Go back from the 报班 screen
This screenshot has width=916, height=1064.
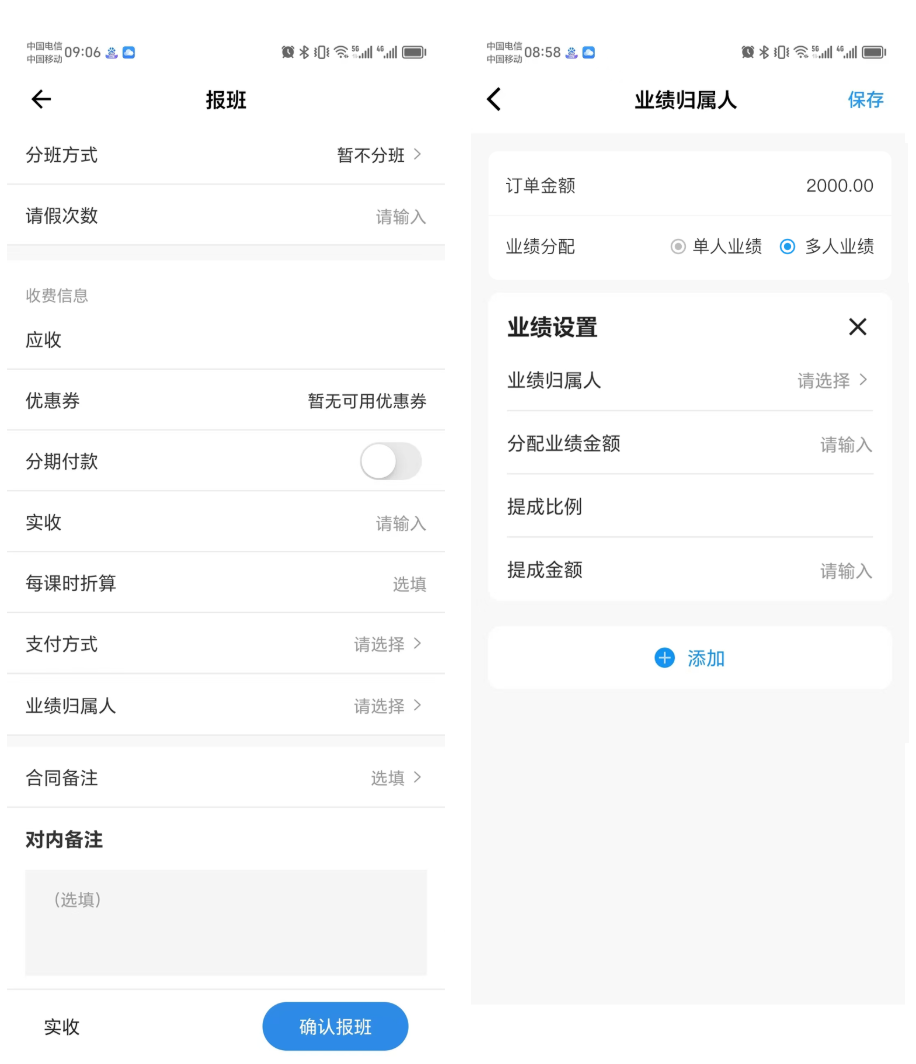41,99
